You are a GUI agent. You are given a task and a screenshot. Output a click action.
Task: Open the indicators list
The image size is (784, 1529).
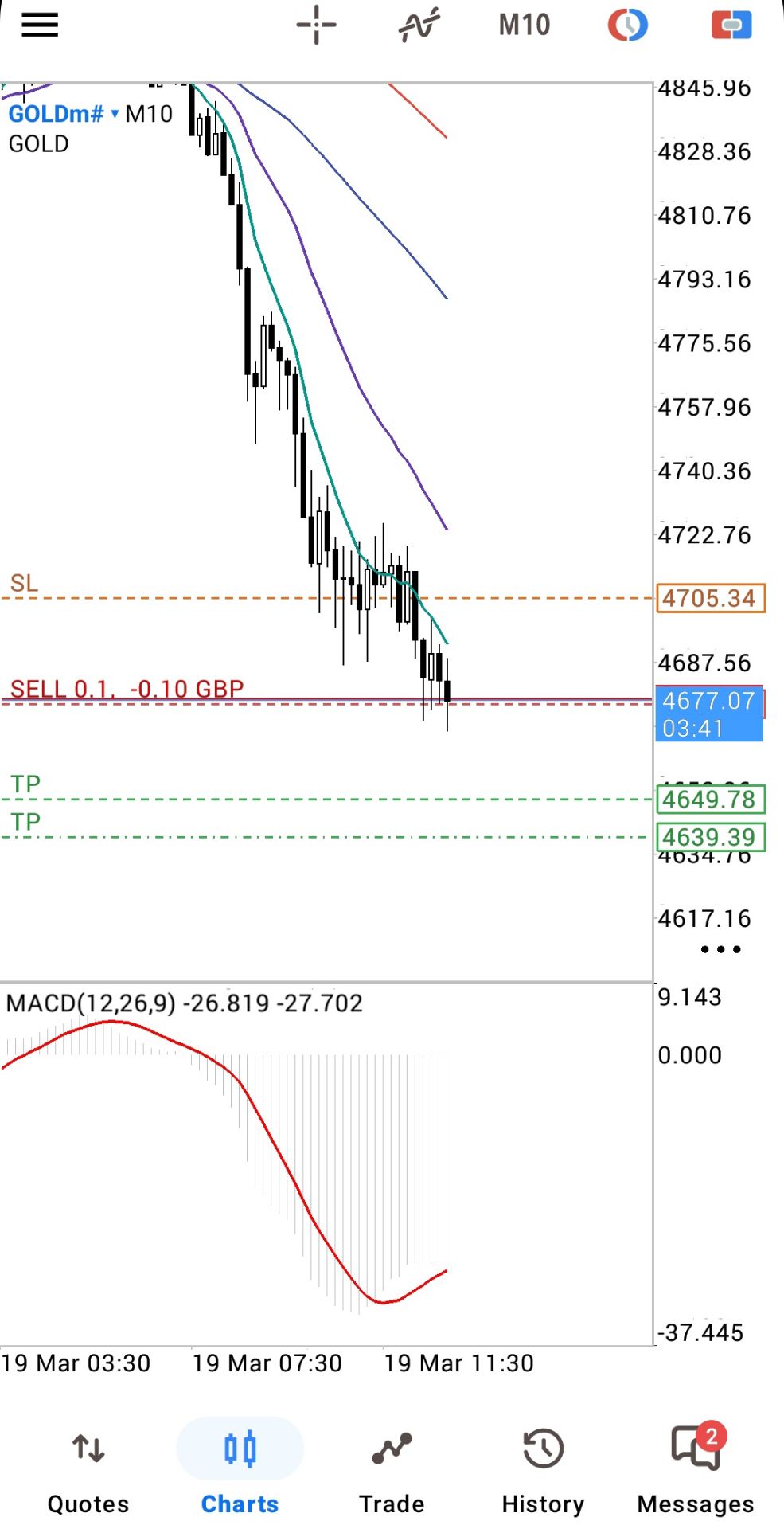(419, 25)
